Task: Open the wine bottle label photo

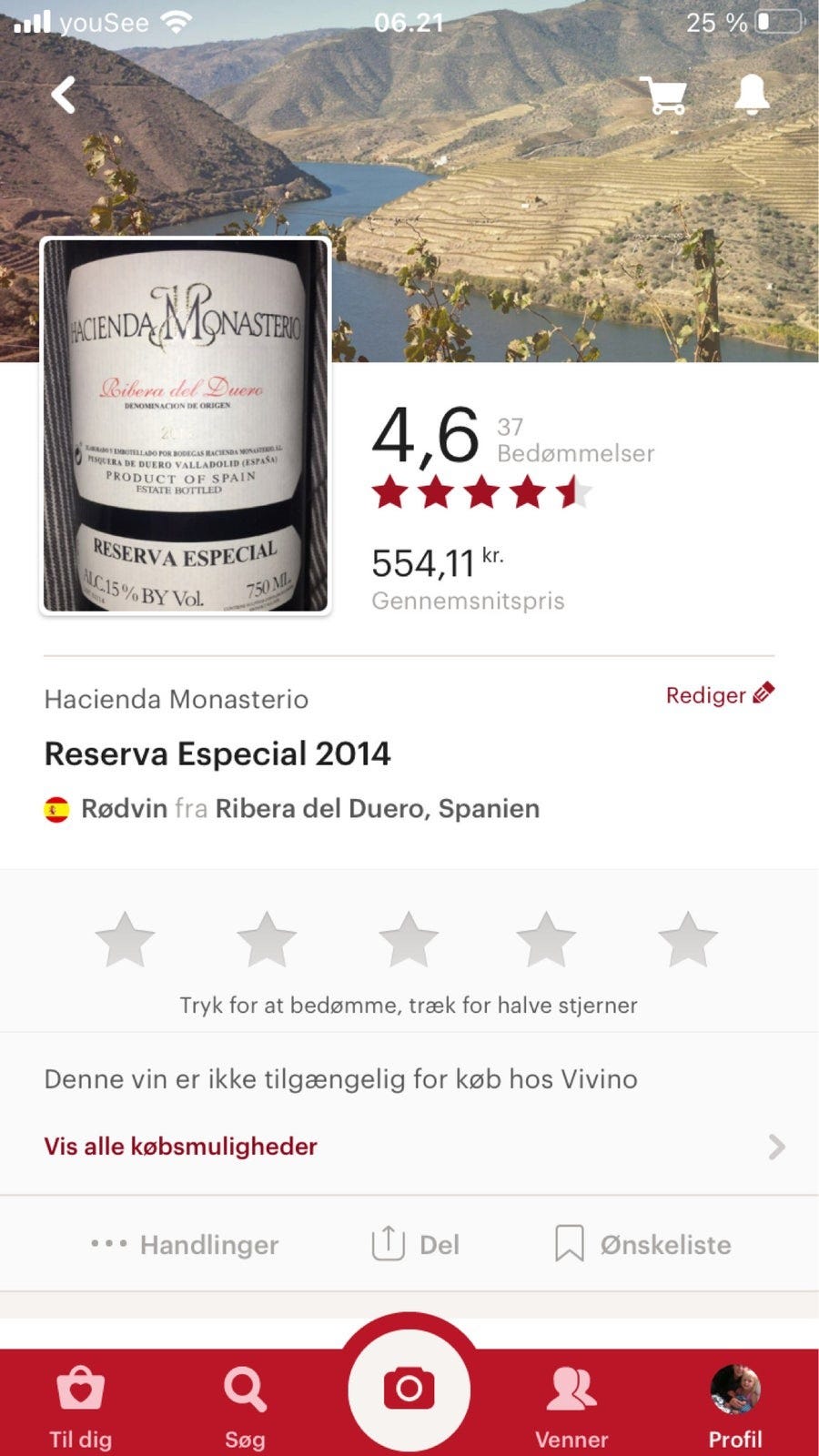Action: (x=185, y=426)
